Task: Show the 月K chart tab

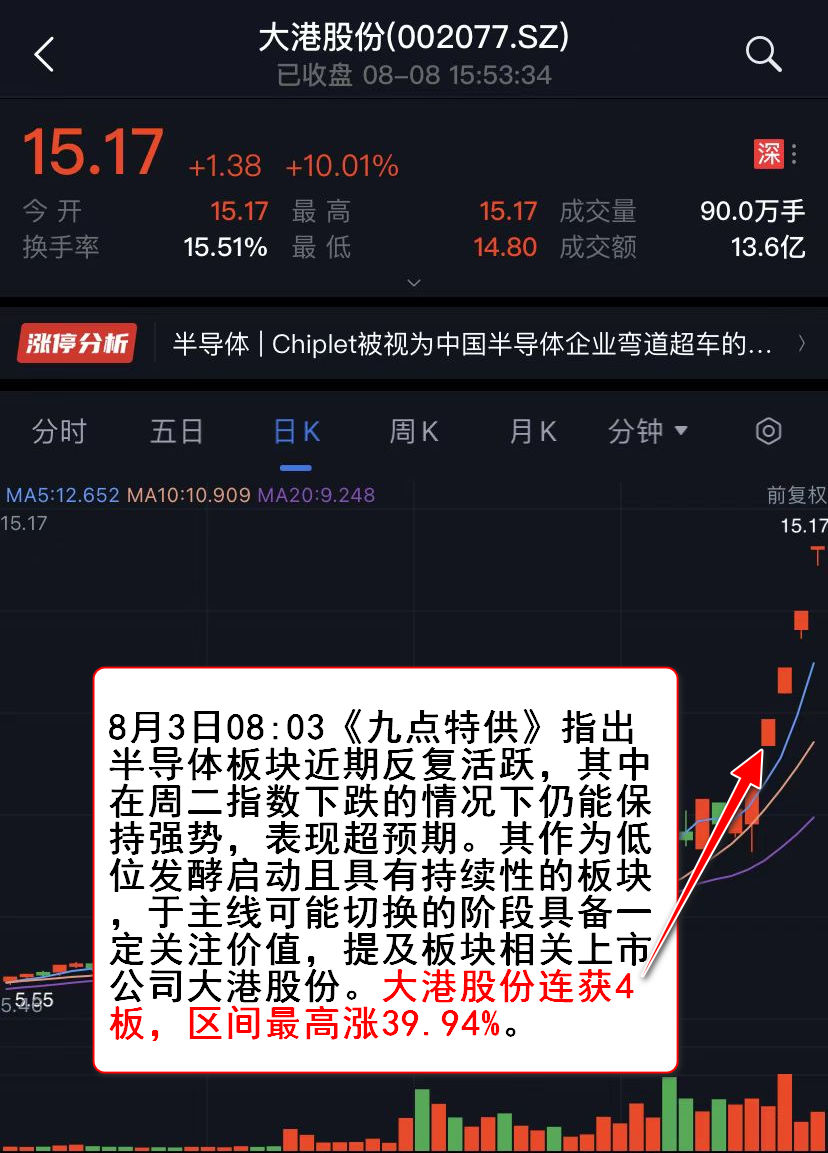Action: click(x=532, y=432)
